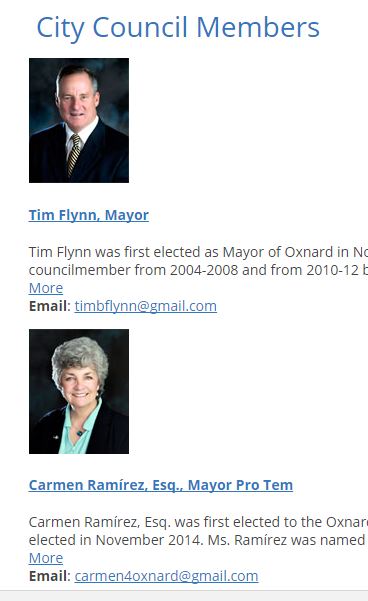Open Carmen Ramírez, Esq., Mayor Pro Tem link
This screenshot has width=368, height=601.
(x=161, y=485)
